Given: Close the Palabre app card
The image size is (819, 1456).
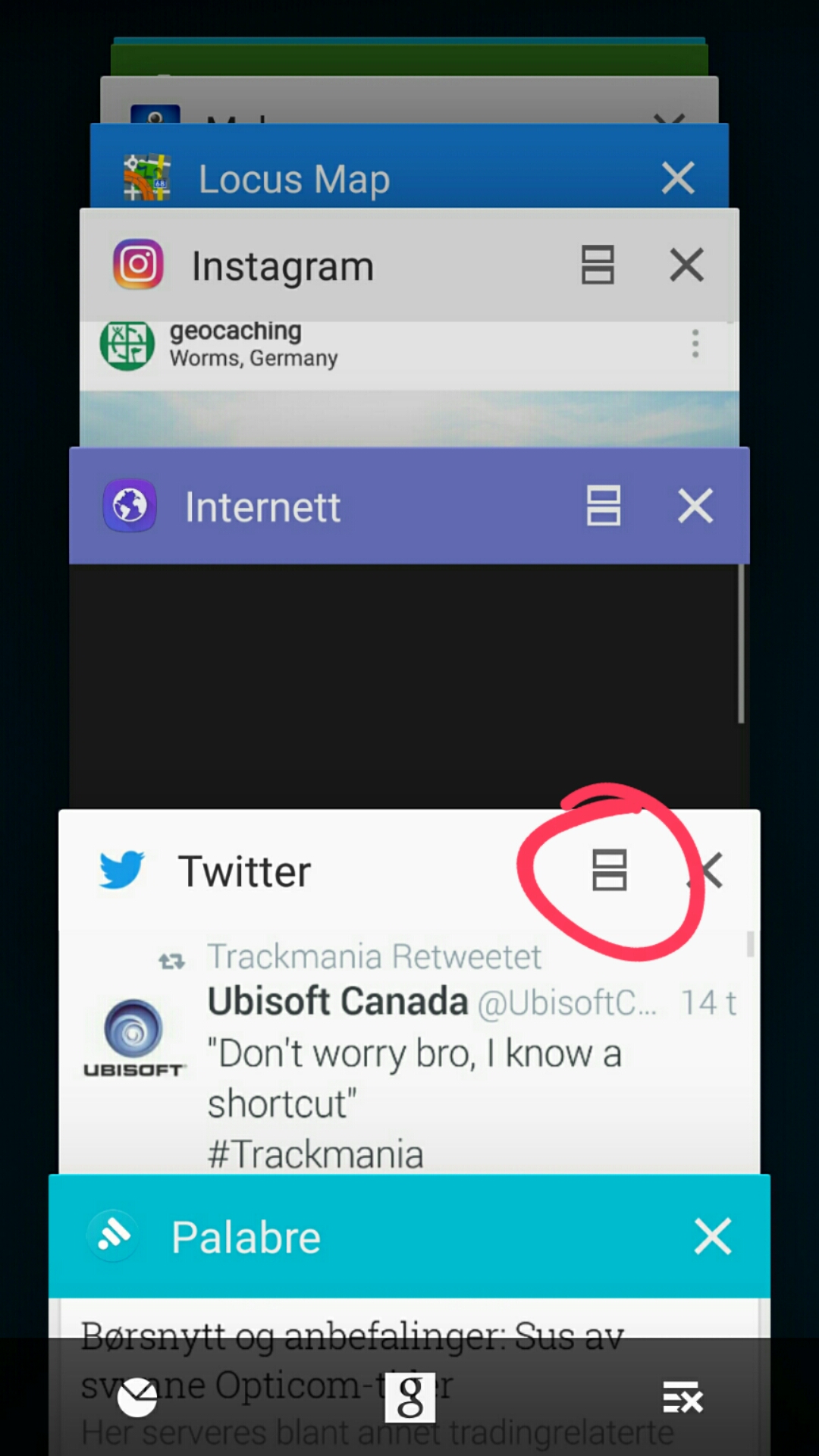Looking at the screenshot, I should point(712,1237).
